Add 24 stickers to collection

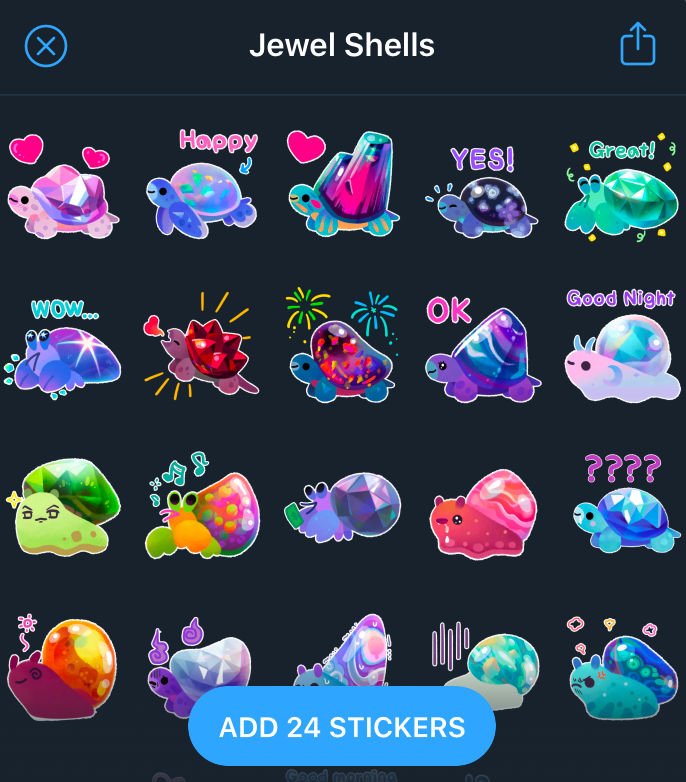(342, 726)
